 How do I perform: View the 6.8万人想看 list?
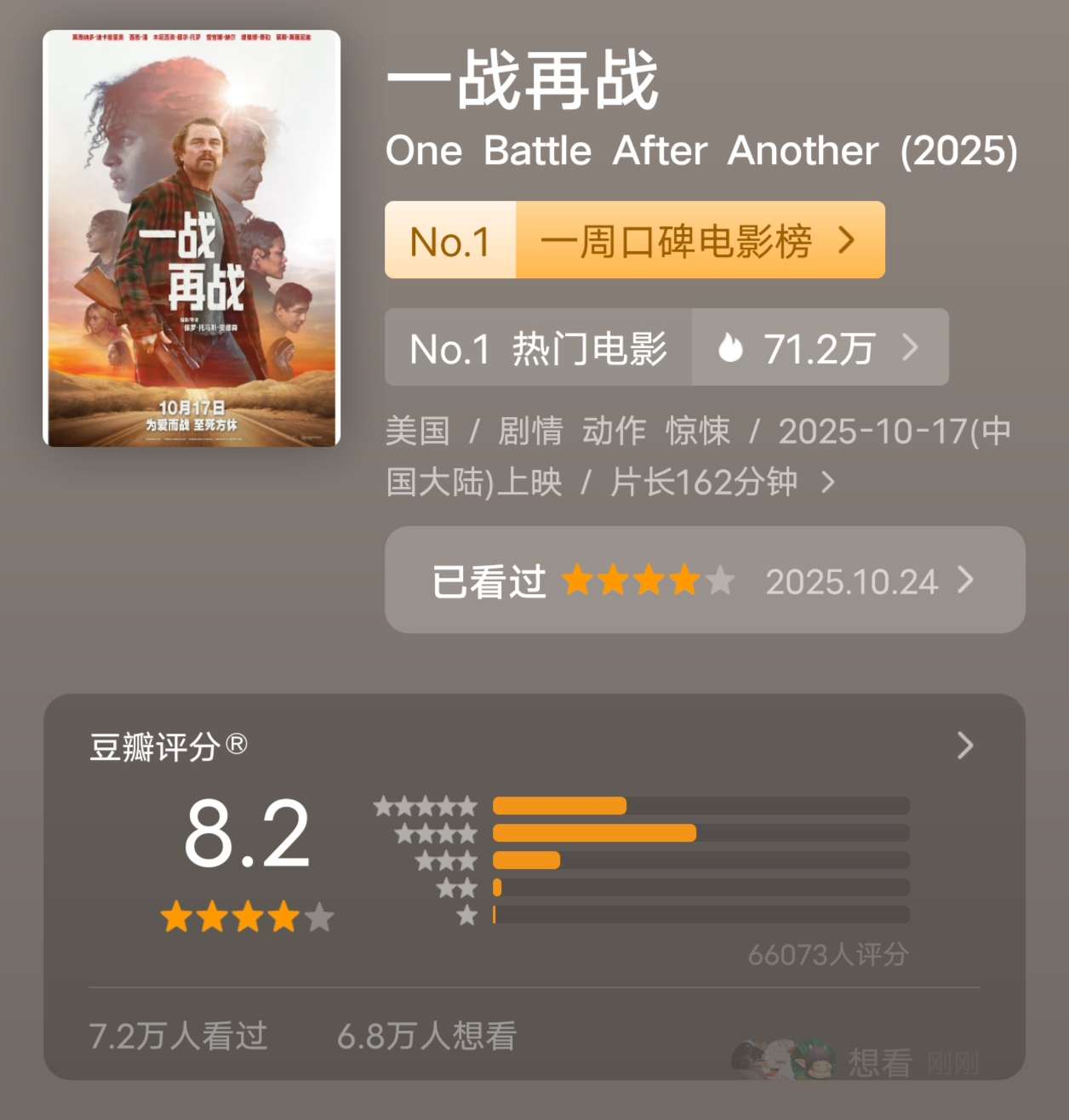[x=426, y=1036]
